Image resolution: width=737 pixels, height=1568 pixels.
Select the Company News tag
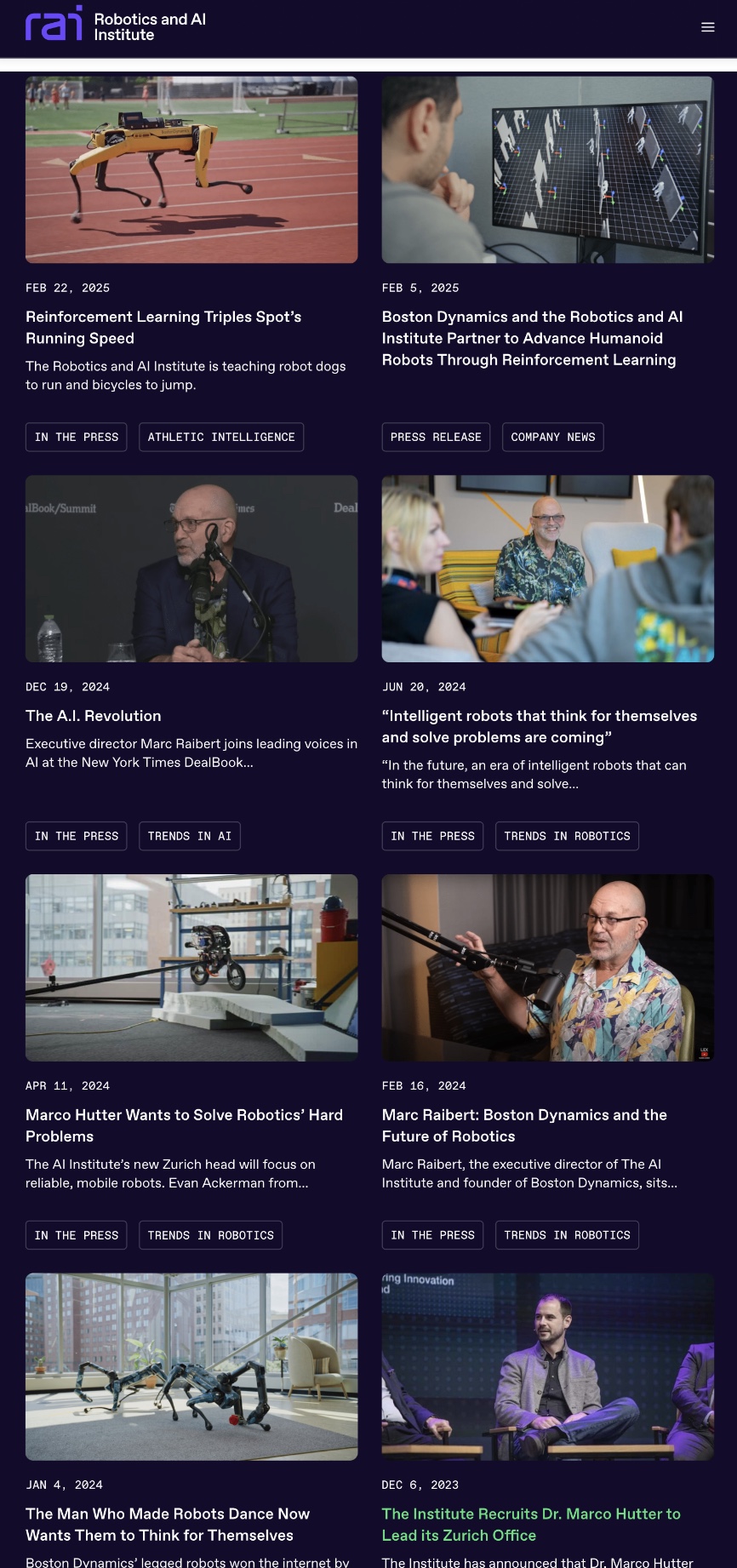[x=552, y=437]
